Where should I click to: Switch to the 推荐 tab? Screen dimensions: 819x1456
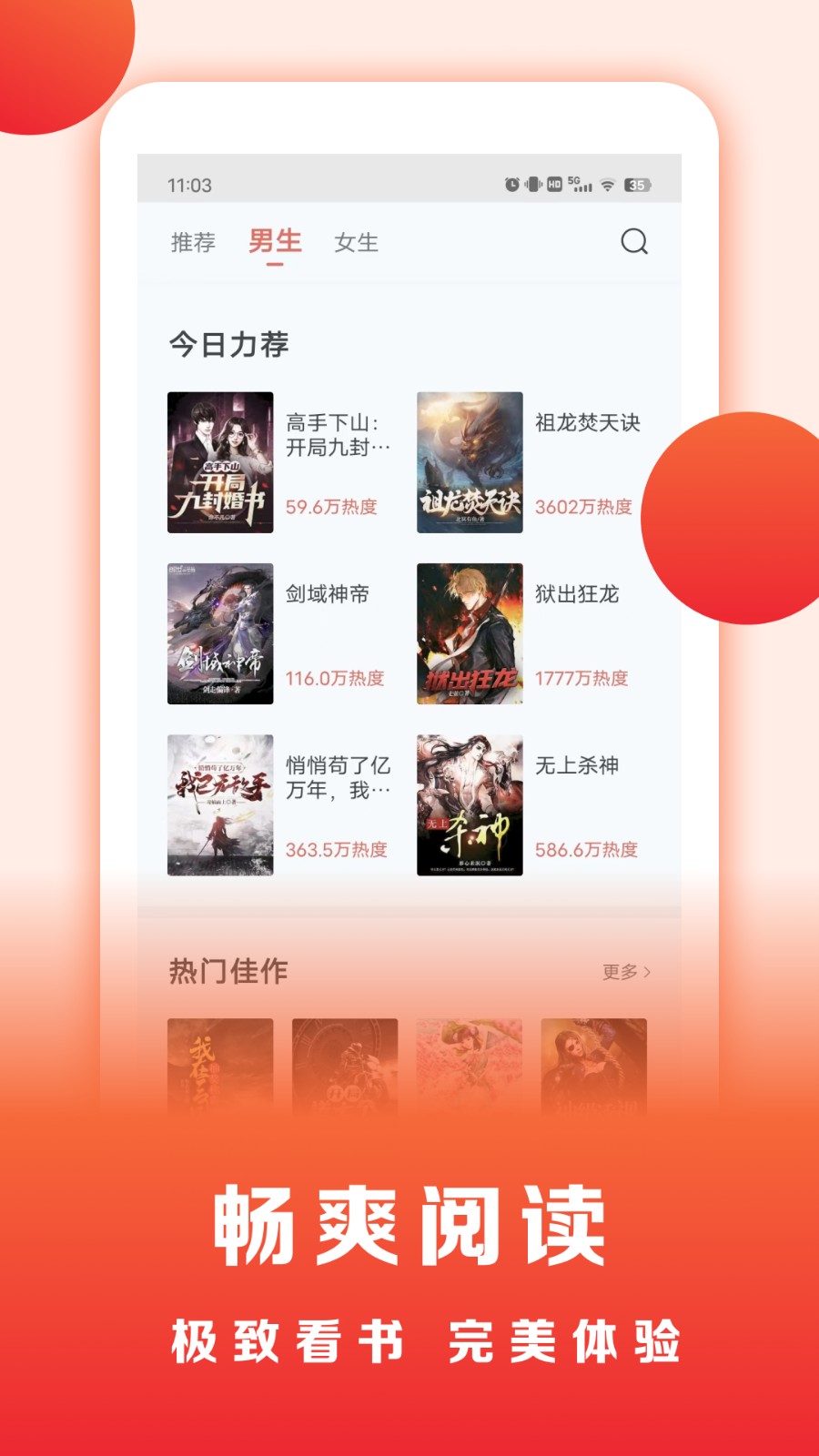[x=192, y=242]
